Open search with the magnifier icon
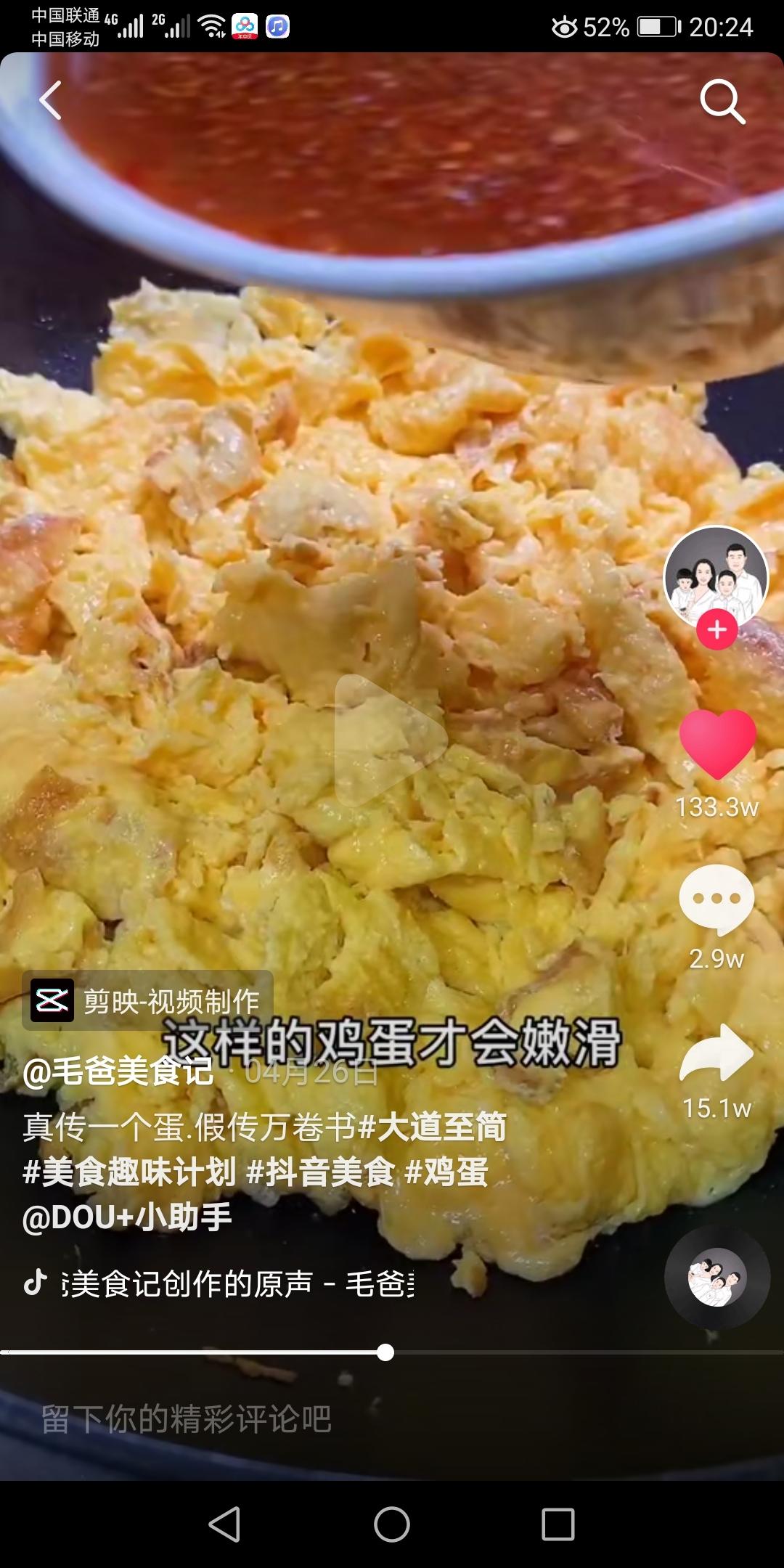The width and height of the screenshot is (784, 1568). pos(722,102)
